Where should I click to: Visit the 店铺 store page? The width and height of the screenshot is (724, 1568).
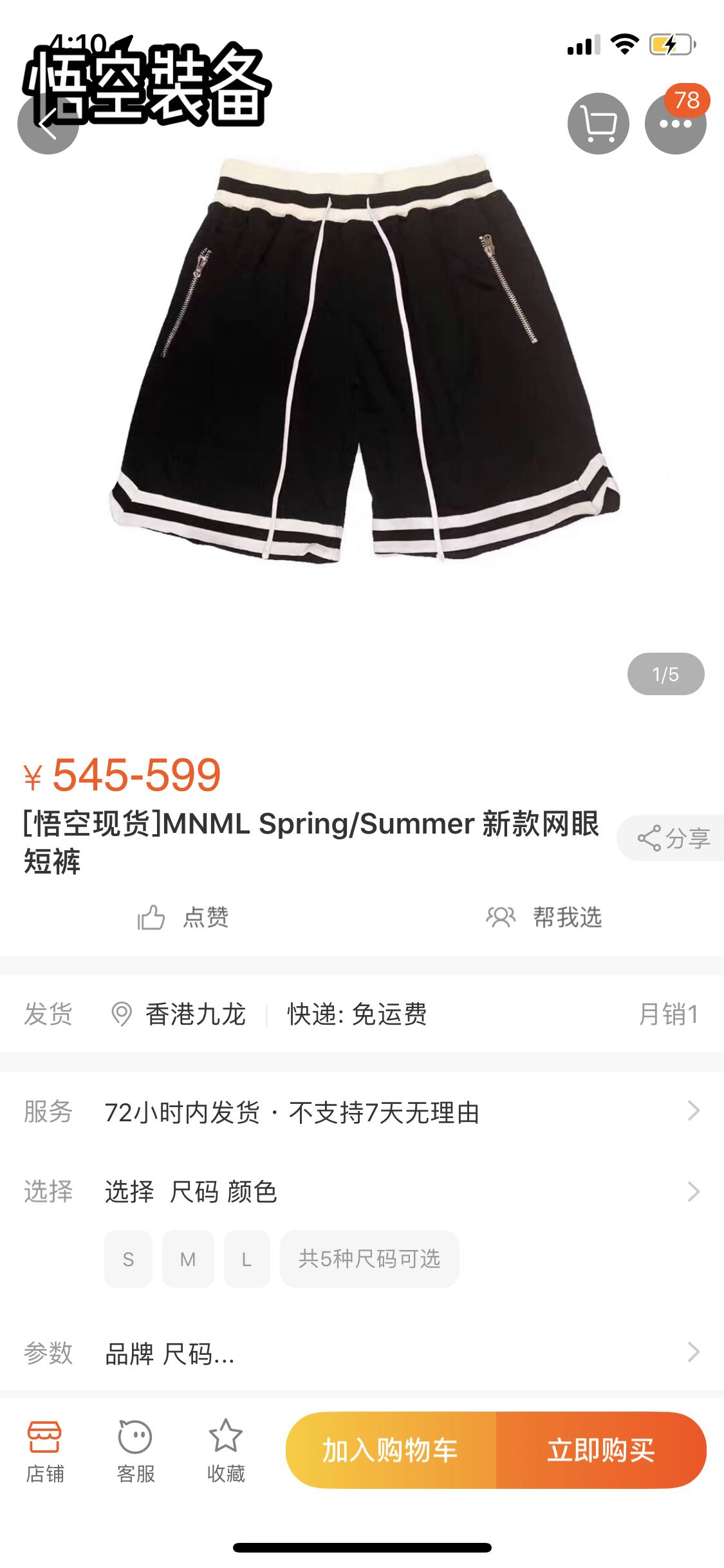point(44,1452)
